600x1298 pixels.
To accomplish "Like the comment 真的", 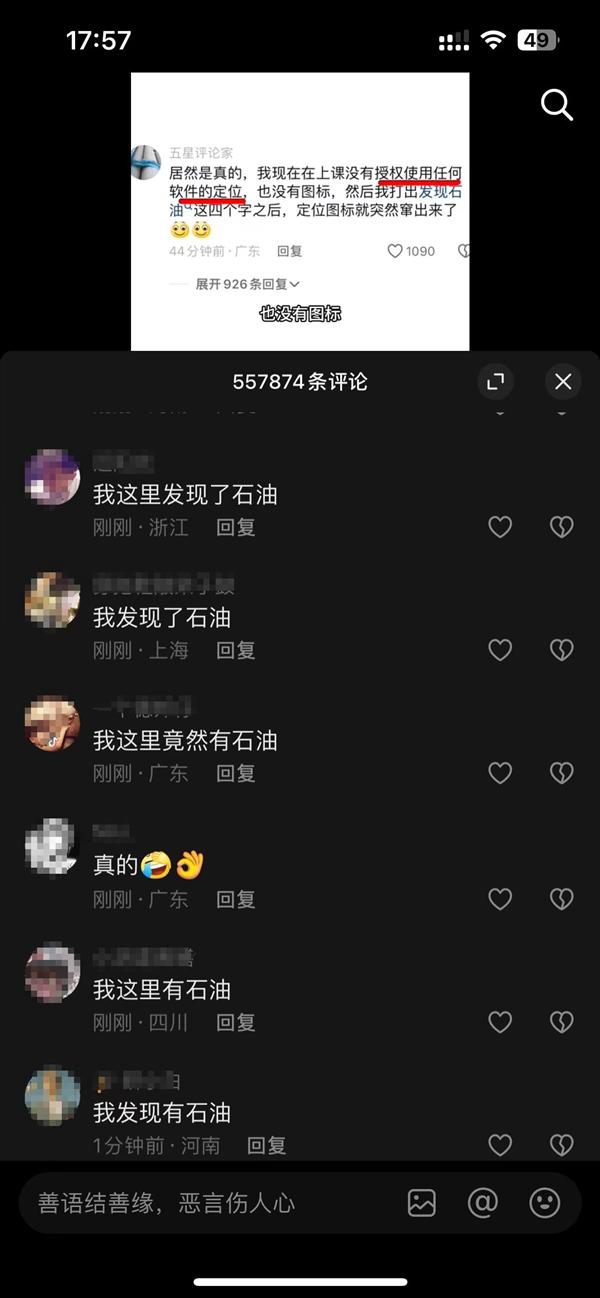I will [x=500, y=899].
